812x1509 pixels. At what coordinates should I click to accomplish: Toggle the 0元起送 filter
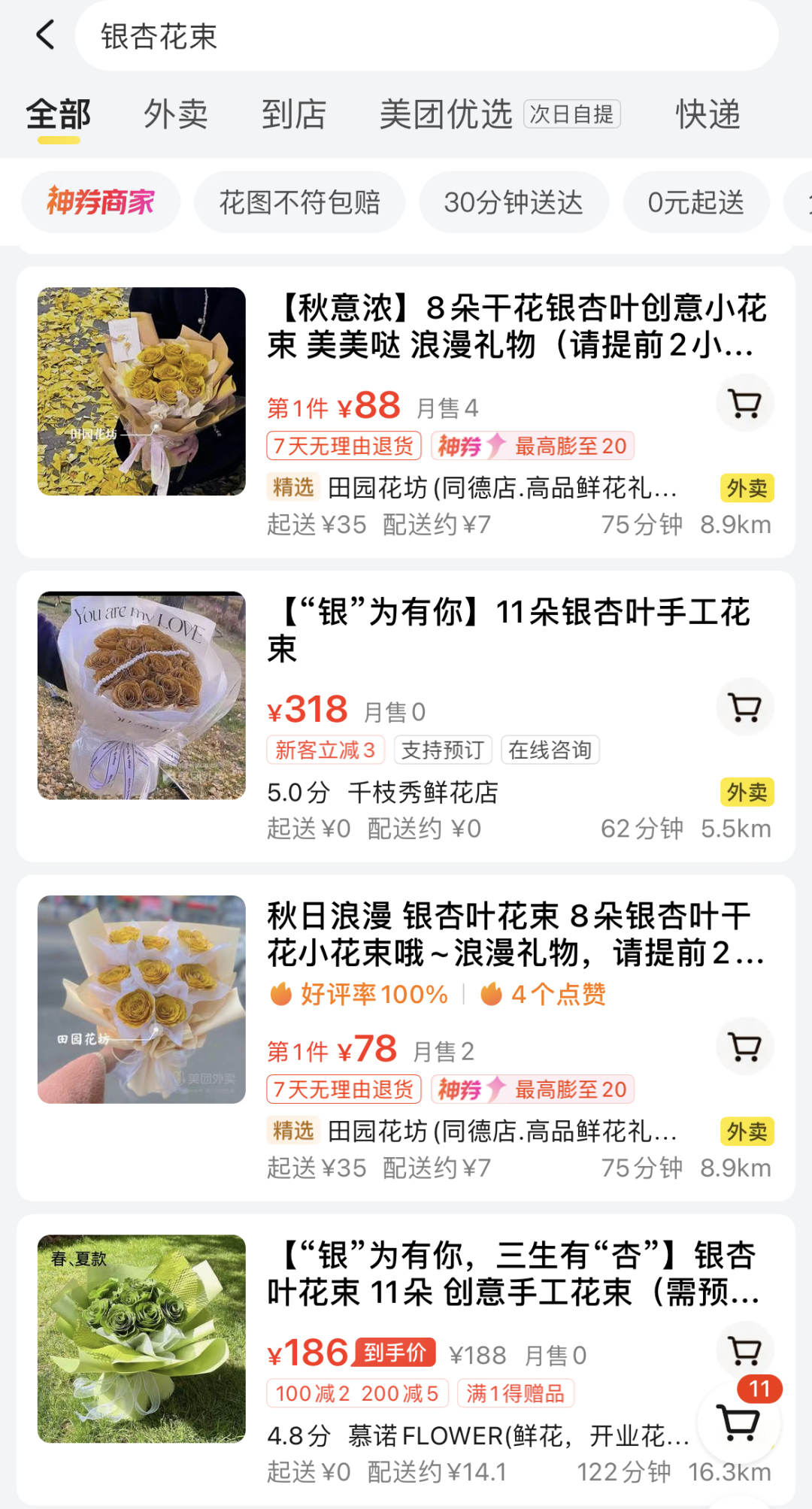(695, 202)
